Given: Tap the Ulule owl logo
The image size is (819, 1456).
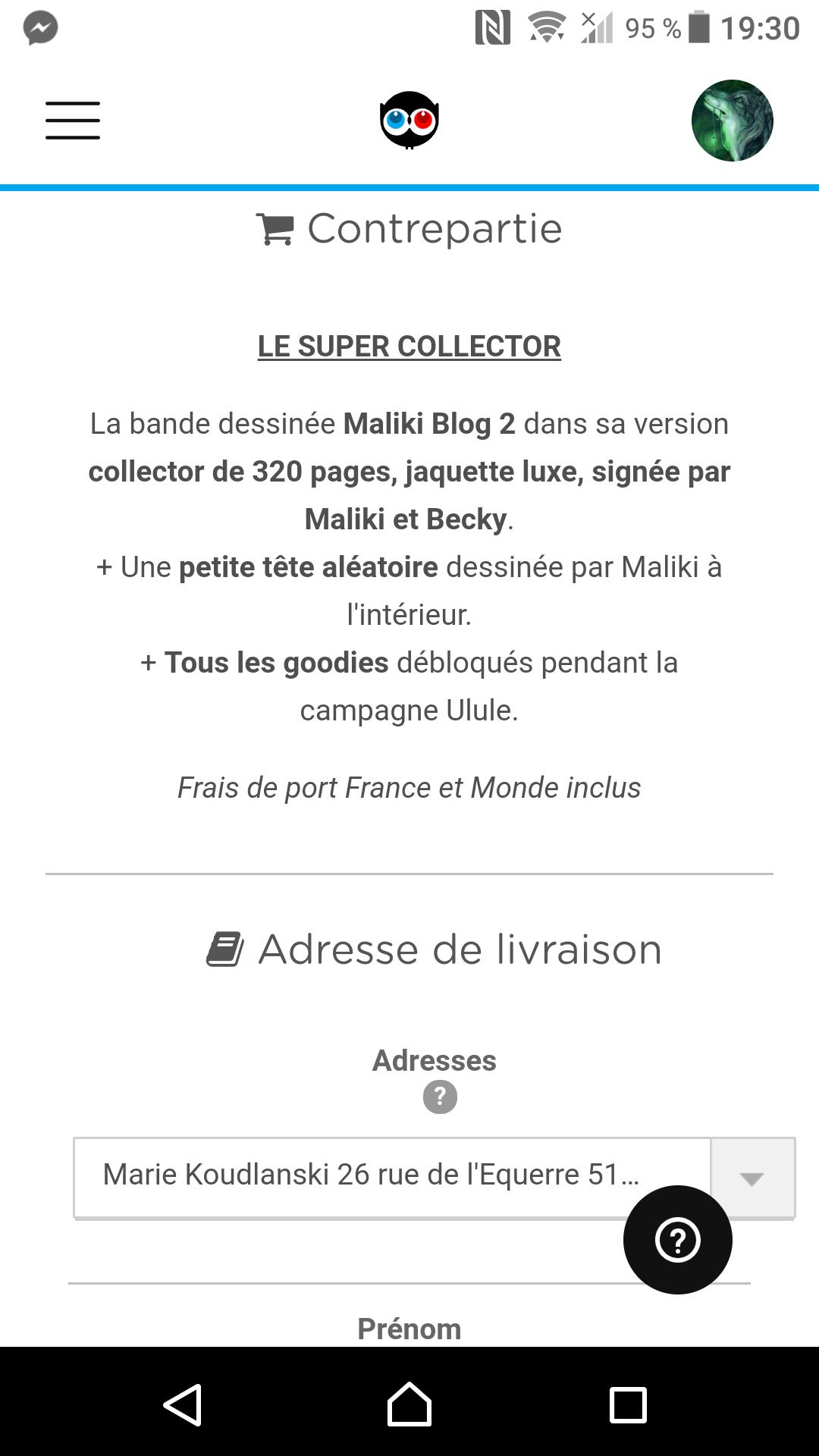Looking at the screenshot, I should pos(409,120).
